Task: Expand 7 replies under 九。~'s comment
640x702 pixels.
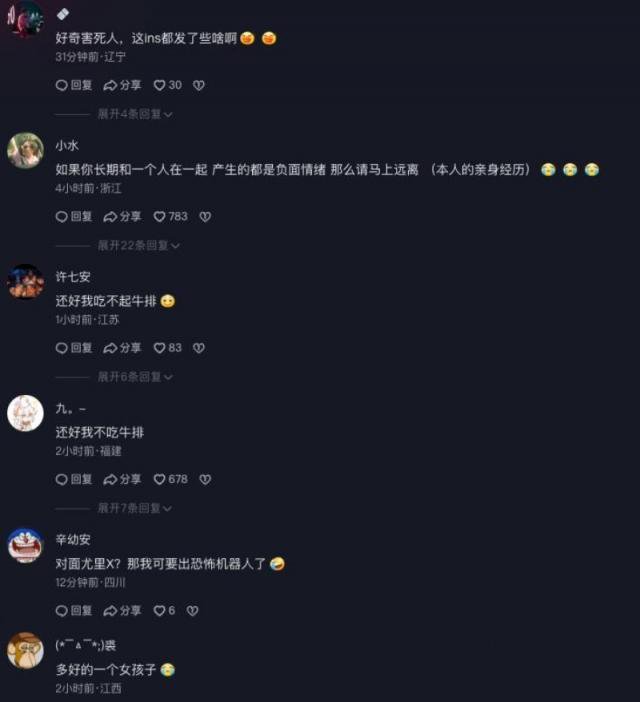Action: click(134, 508)
